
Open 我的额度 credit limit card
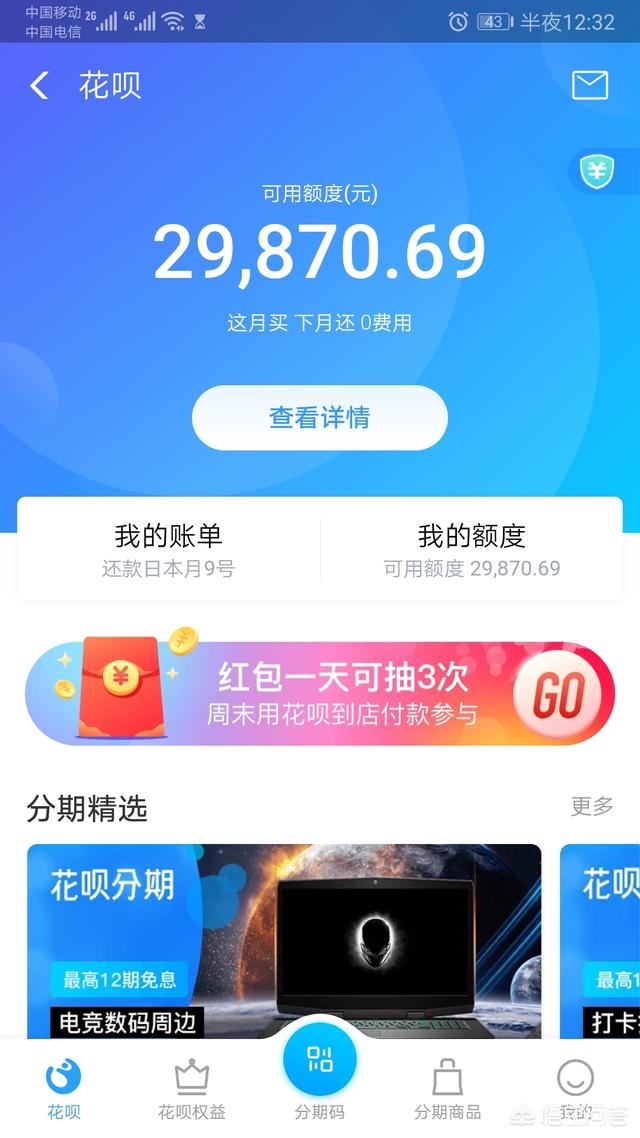tap(471, 549)
